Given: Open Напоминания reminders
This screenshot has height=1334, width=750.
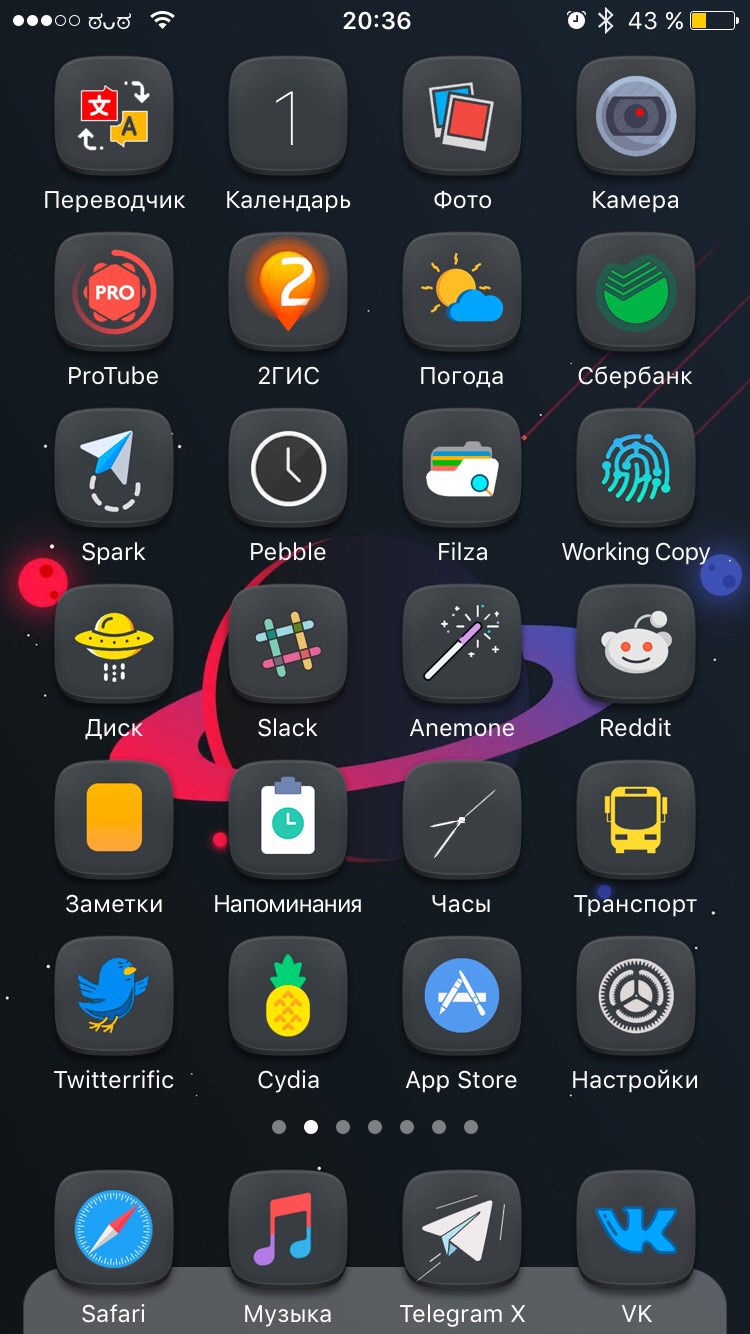Looking at the screenshot, I should point(288,821).
